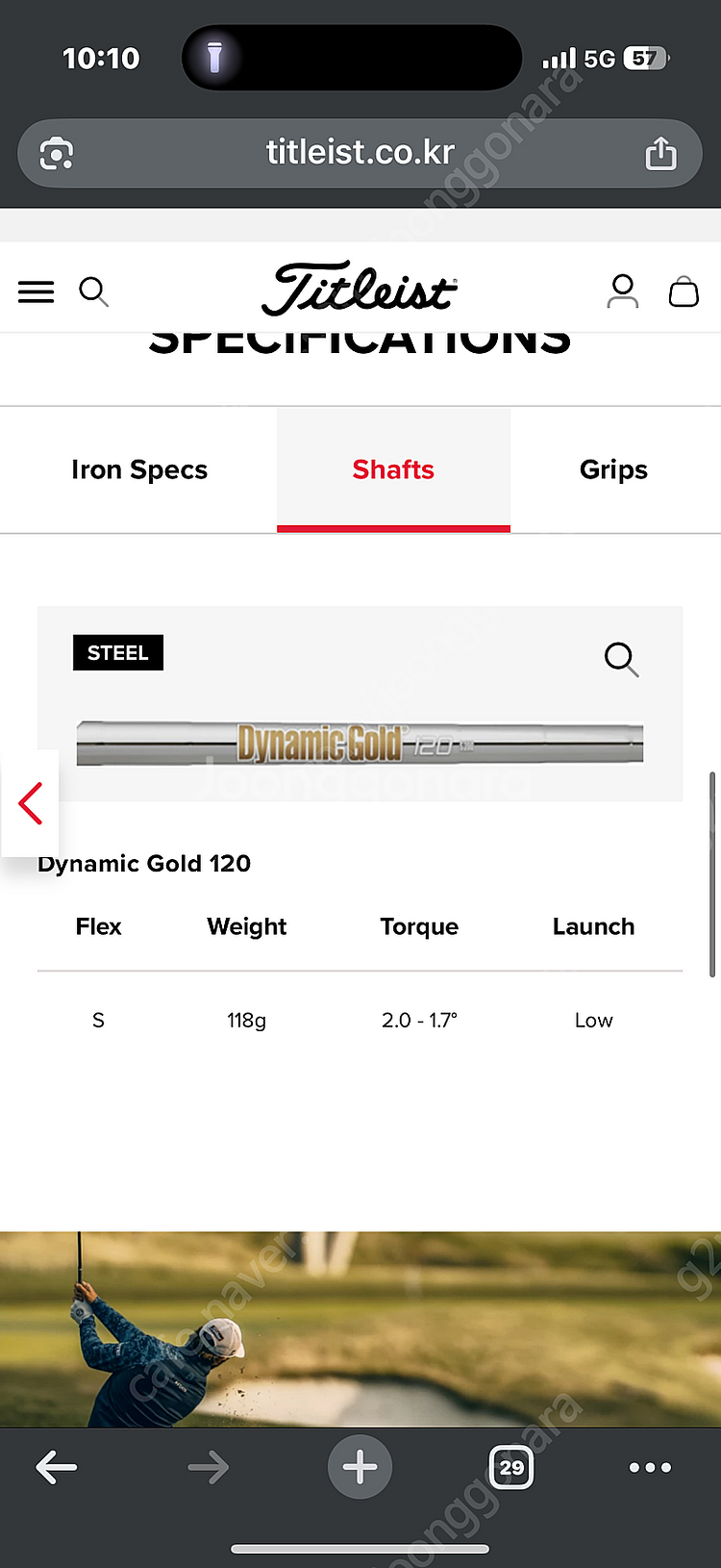The height and width of the screenshot is (1568, 721).
Task: Open the camera search icon in the address bar
Action: coord(57,154)
